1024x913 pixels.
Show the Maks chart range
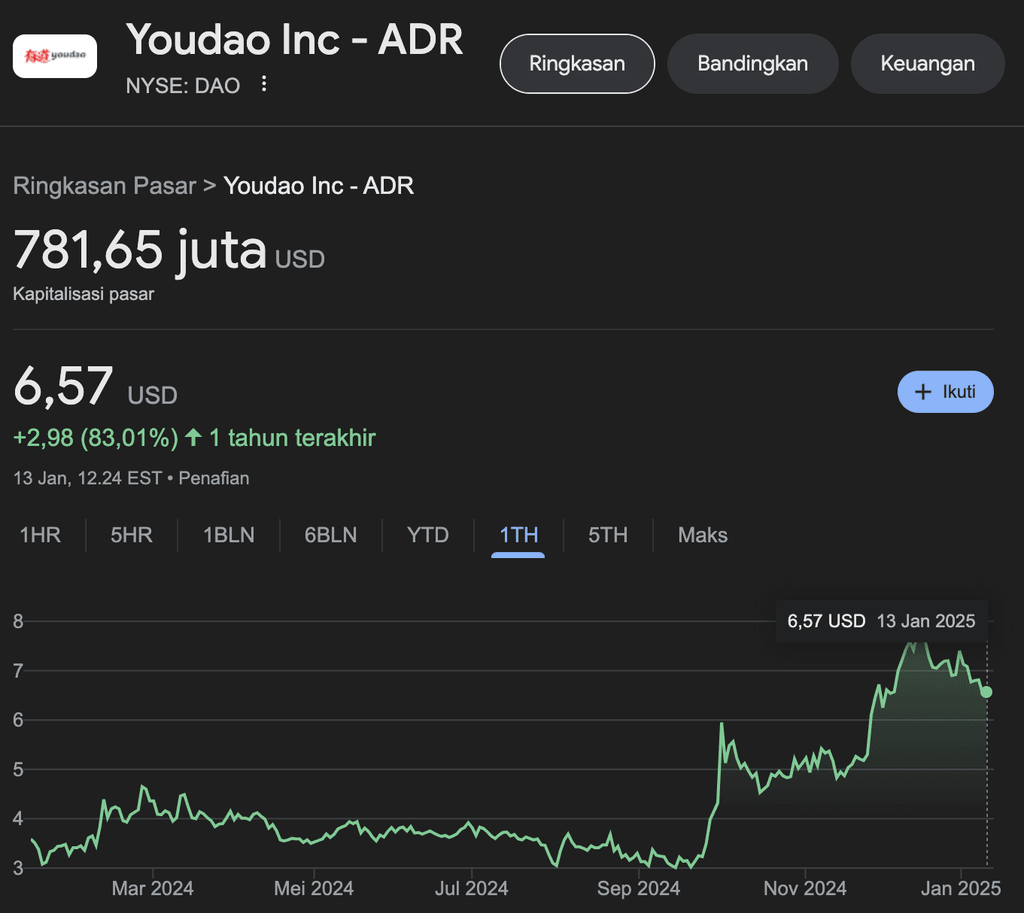[x=702, y=535]
